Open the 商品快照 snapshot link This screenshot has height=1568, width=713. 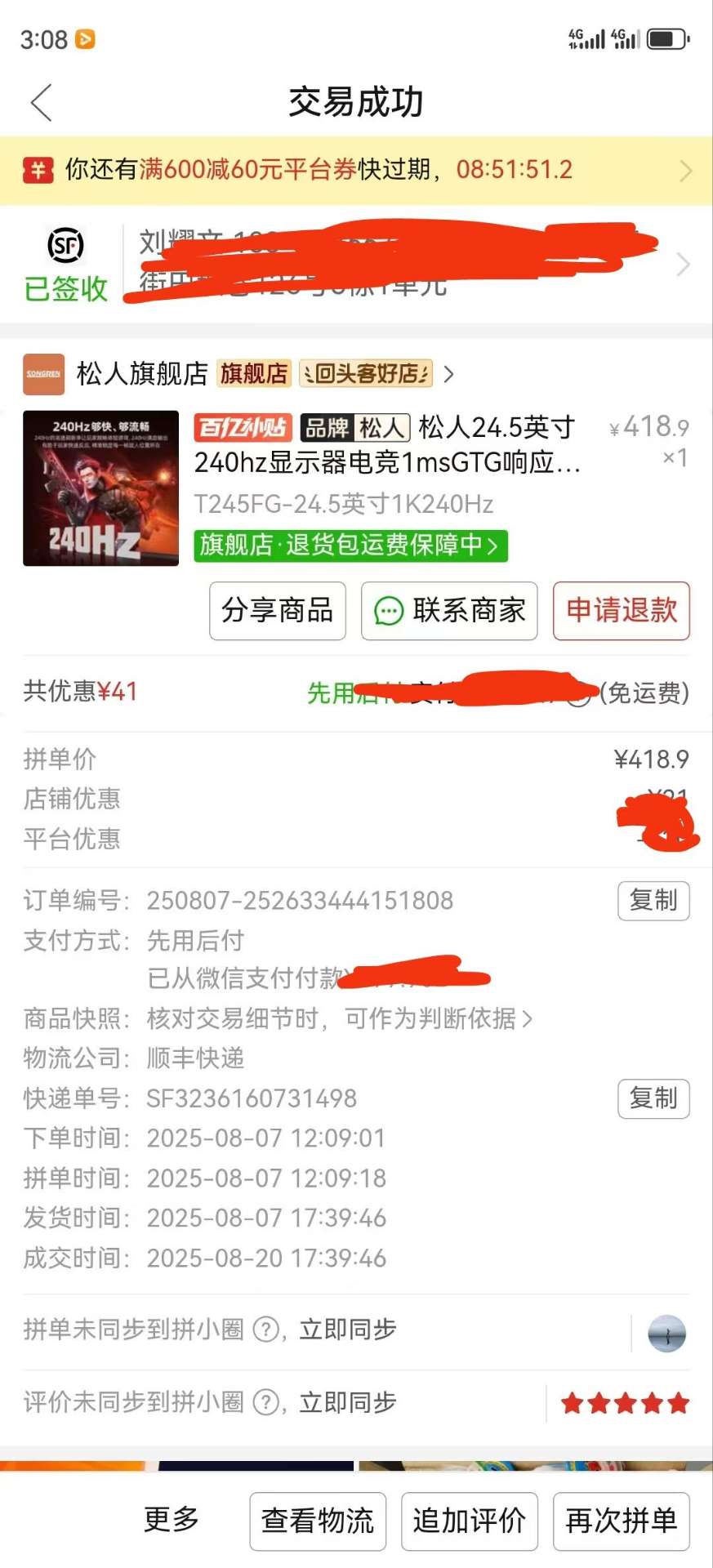coord(339,1018)
